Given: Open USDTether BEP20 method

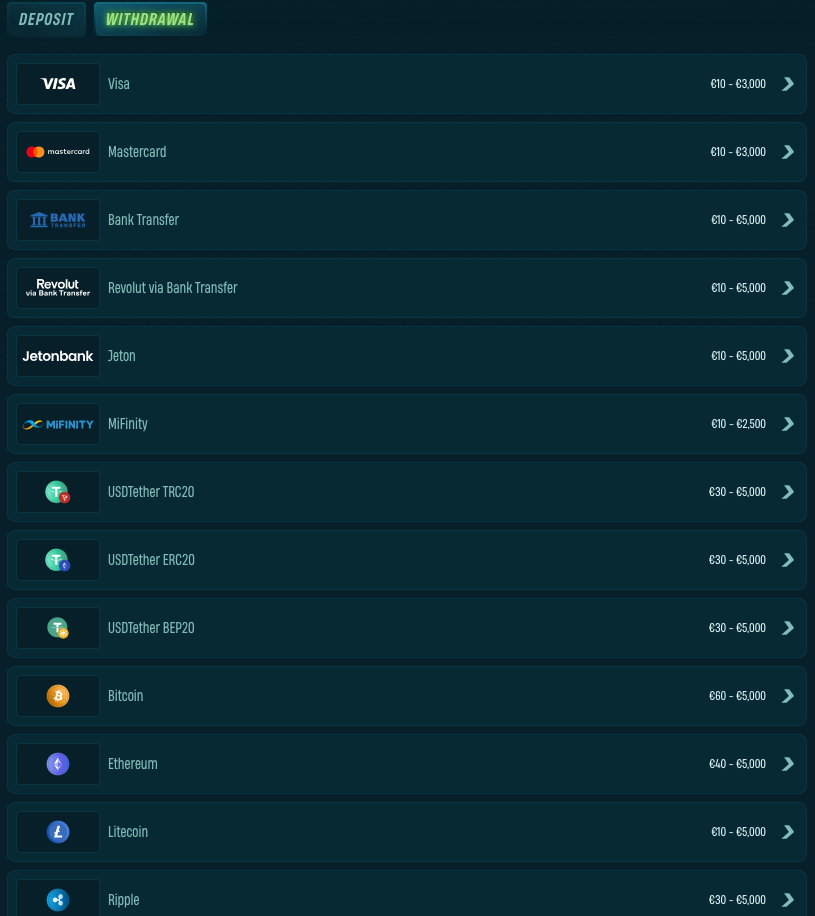Looking at the screenshot, I should (x=406, y=628).
